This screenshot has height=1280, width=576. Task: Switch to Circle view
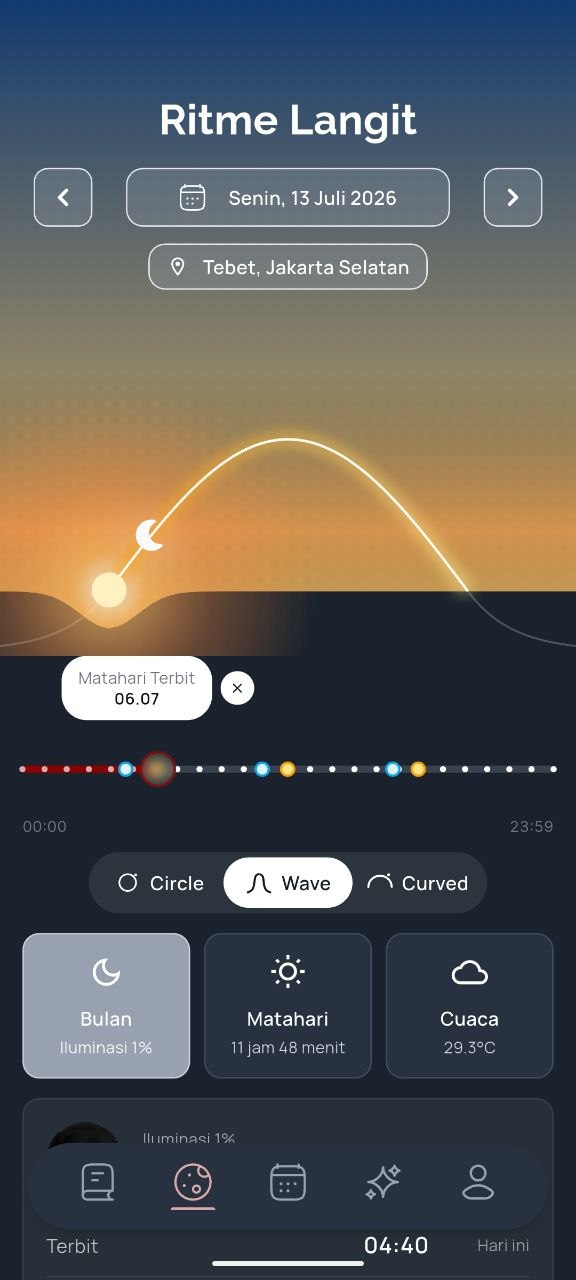coord(160,883)
